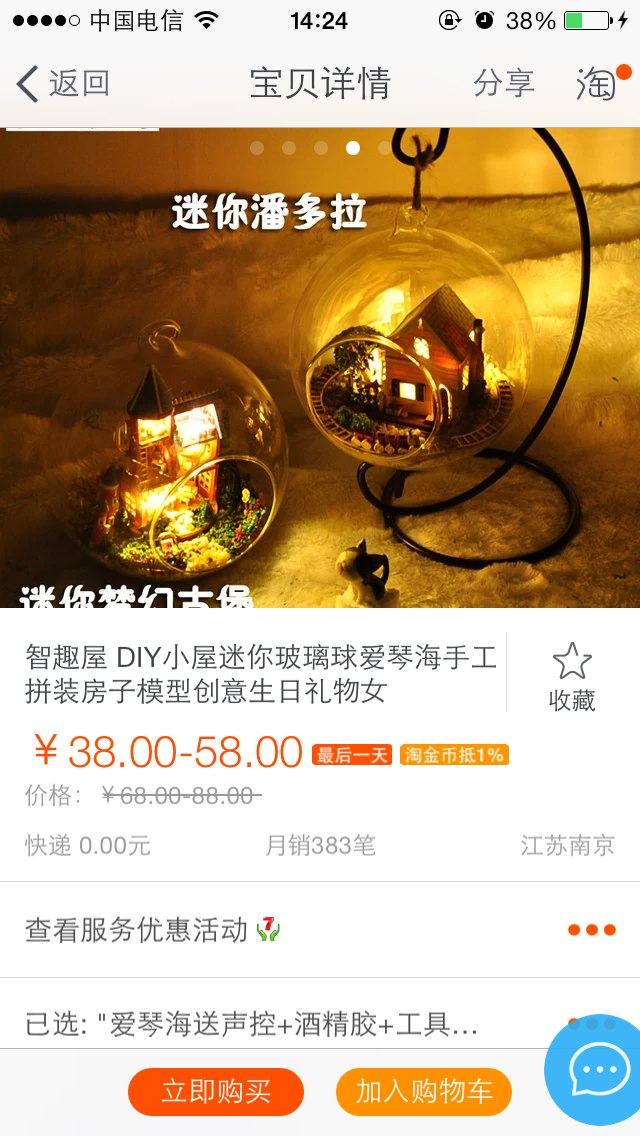Tap 立即购买 to buy now

(215, 1092)
